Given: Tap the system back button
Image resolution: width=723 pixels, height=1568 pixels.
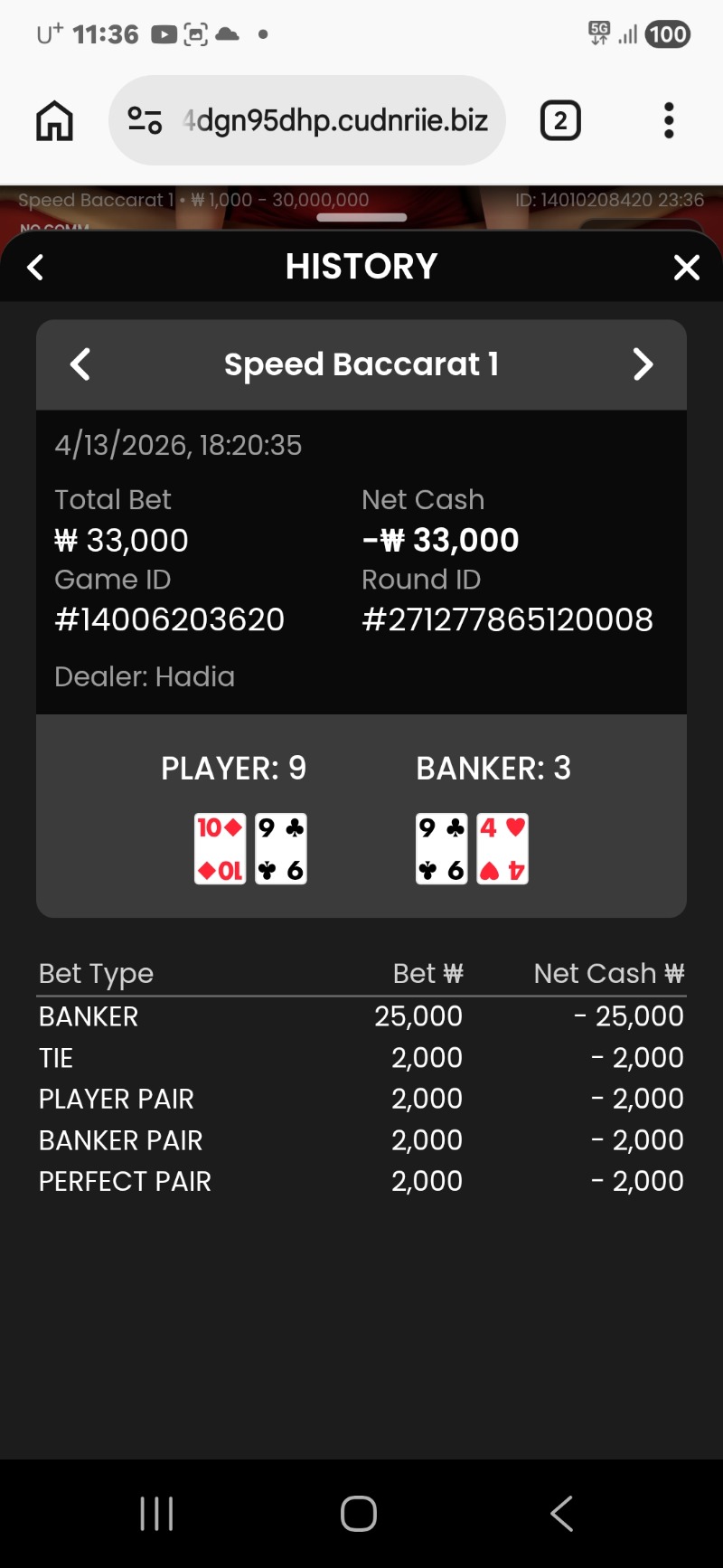Looking at the screenshot, I should [561, 1513].
